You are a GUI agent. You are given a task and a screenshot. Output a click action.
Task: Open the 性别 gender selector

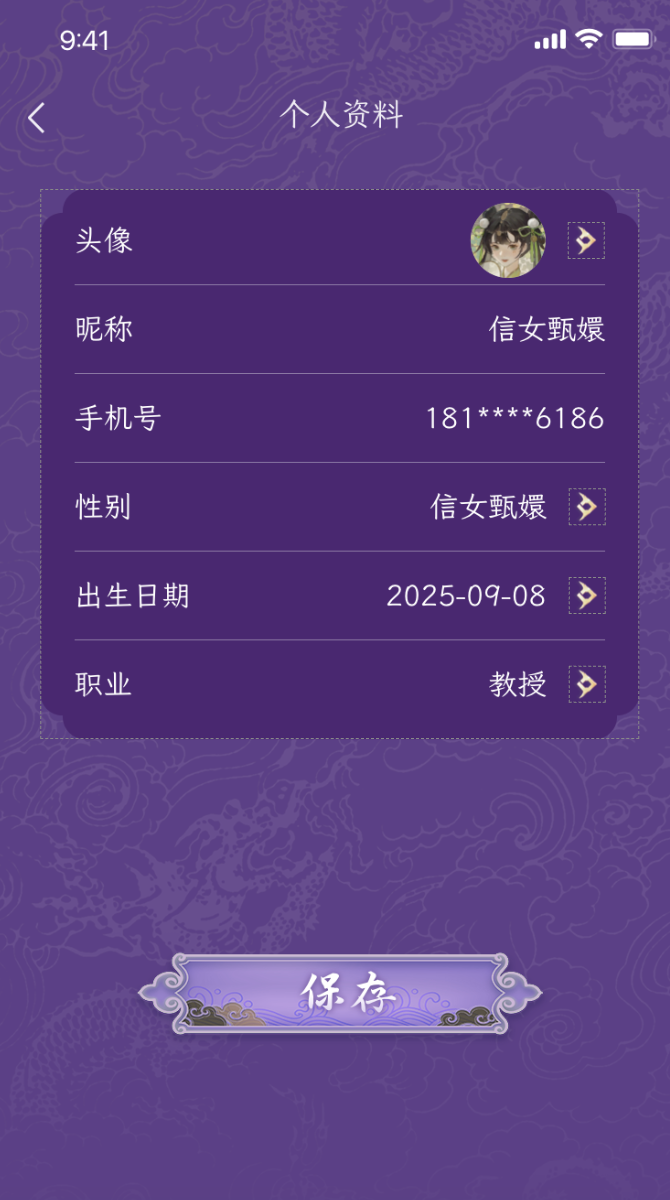point(587,507)
